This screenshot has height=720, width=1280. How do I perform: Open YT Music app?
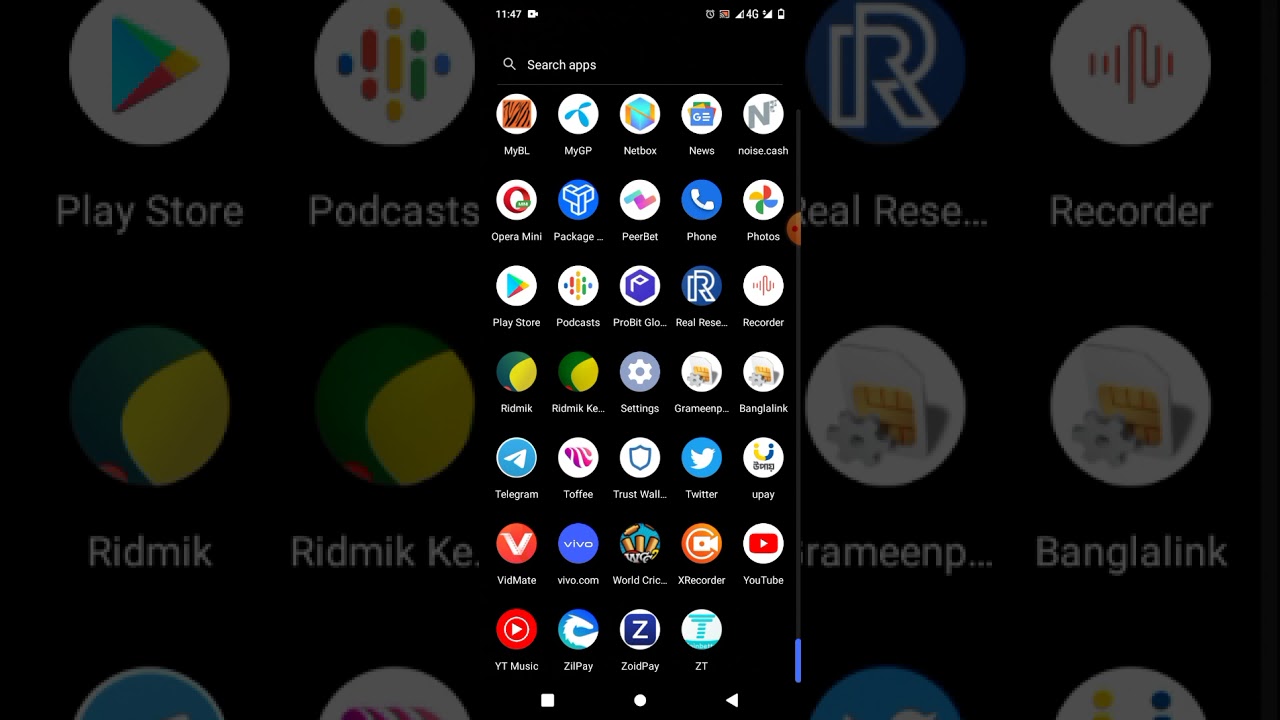click(x=517, y=631)
